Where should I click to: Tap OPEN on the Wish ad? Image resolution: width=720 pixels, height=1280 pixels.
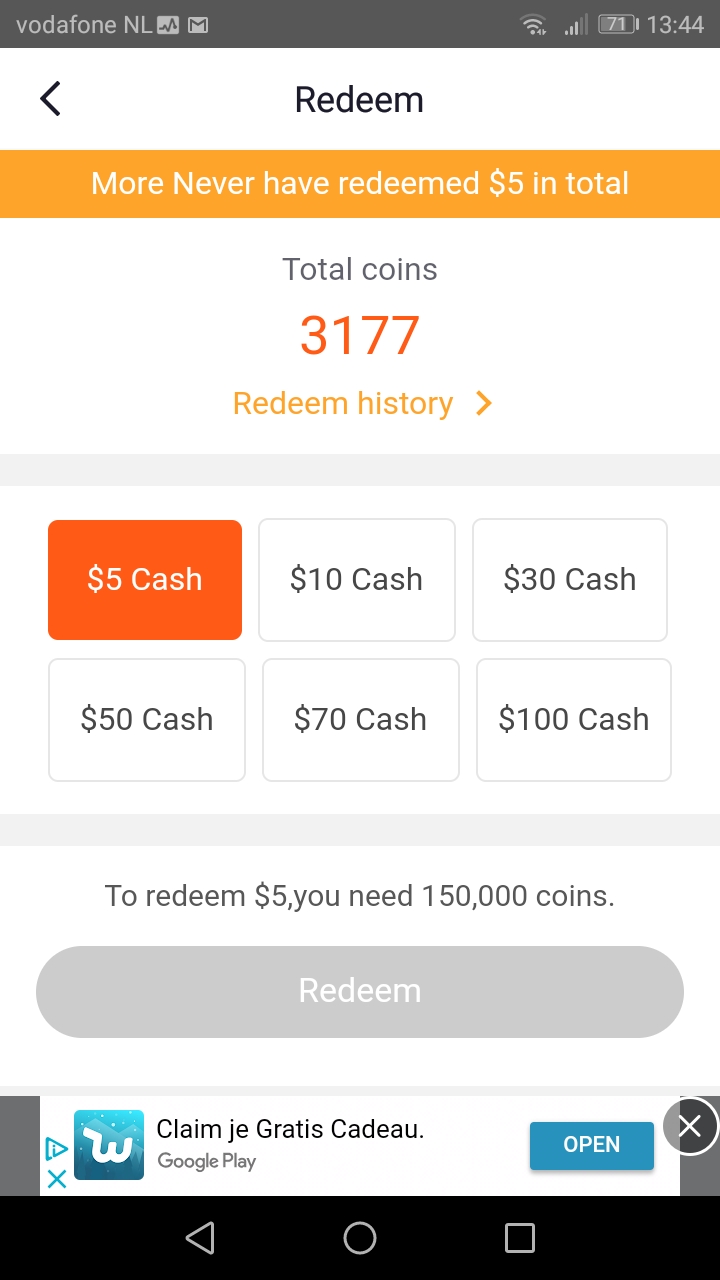(x=592, y=1145)
